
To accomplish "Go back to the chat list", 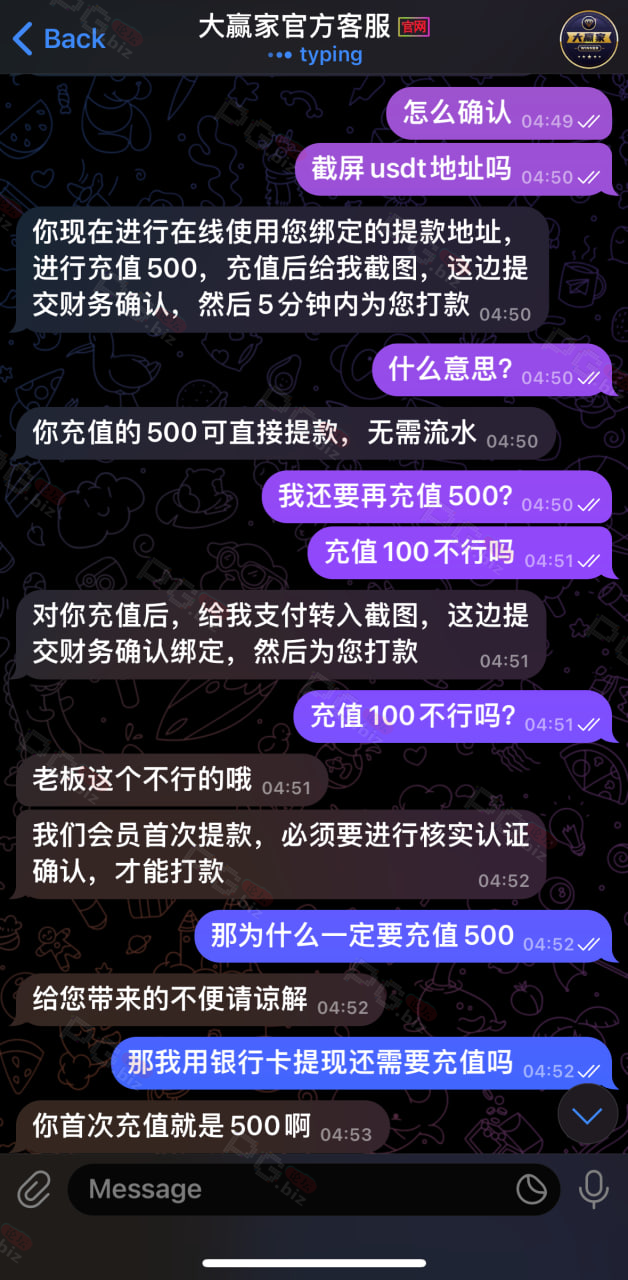I will pyautogui.click(x=58, y=39).
